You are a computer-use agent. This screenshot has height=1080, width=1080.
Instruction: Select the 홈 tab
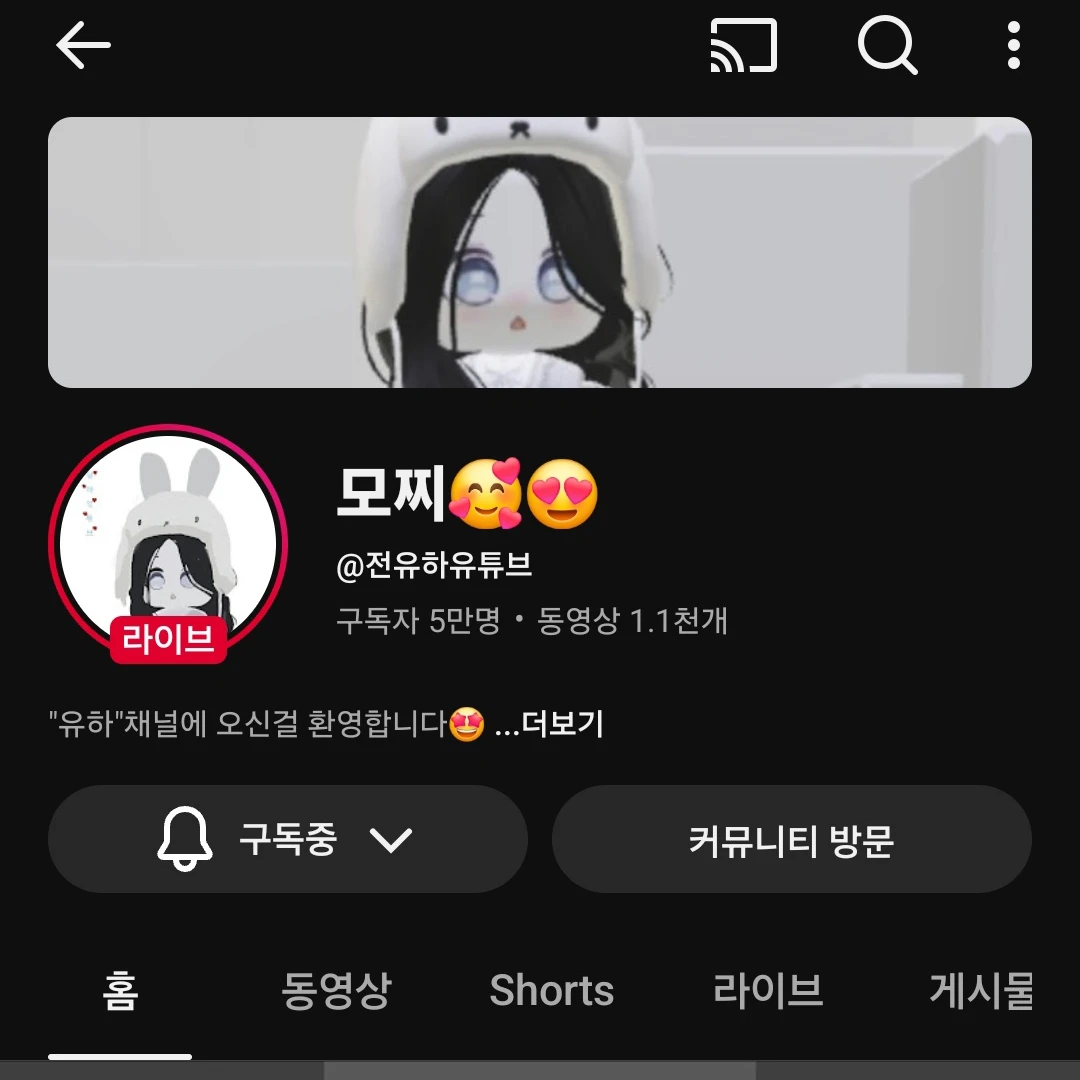[x=120, y=991]
